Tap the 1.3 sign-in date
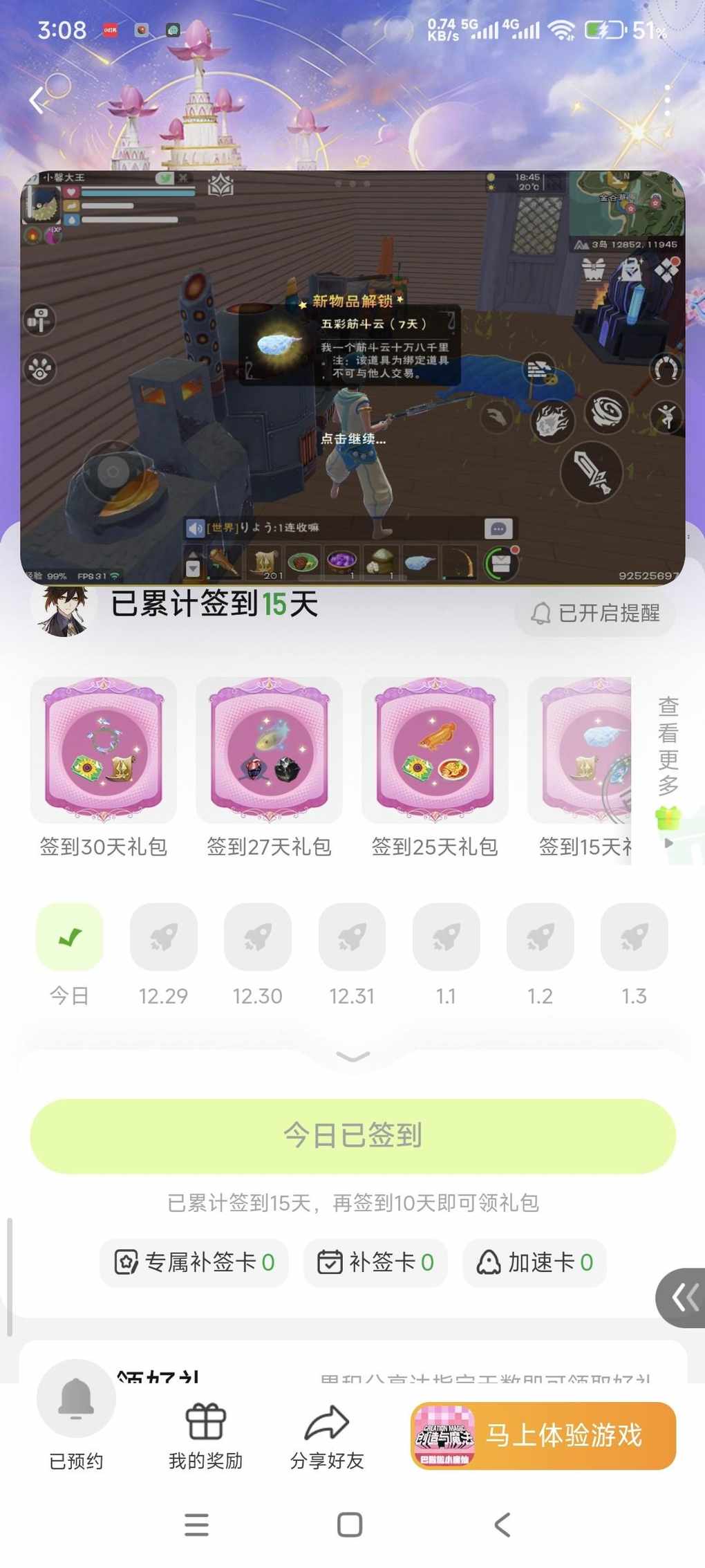 [x=634, y=937]
